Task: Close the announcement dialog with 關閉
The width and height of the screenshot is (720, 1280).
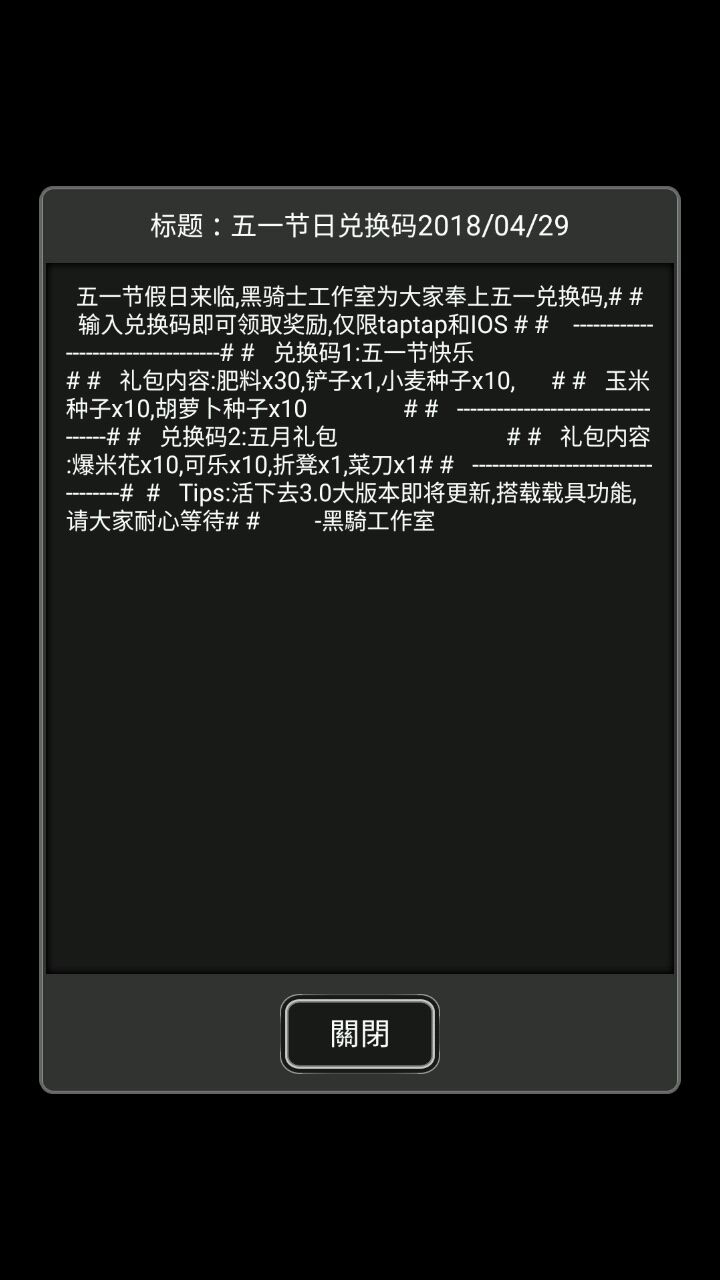Action: pos(360,1033)
